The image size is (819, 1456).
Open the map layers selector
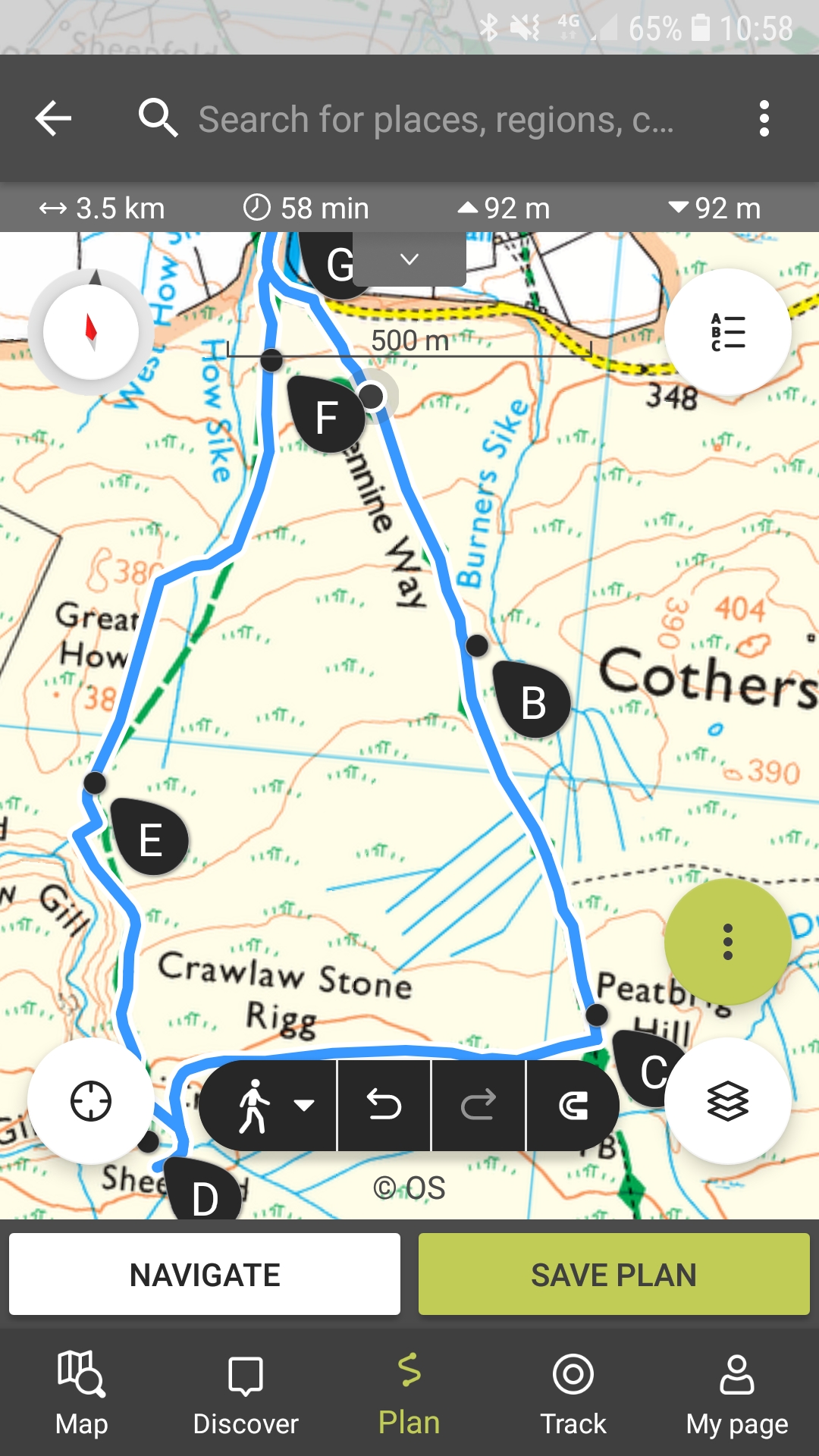727,1101
